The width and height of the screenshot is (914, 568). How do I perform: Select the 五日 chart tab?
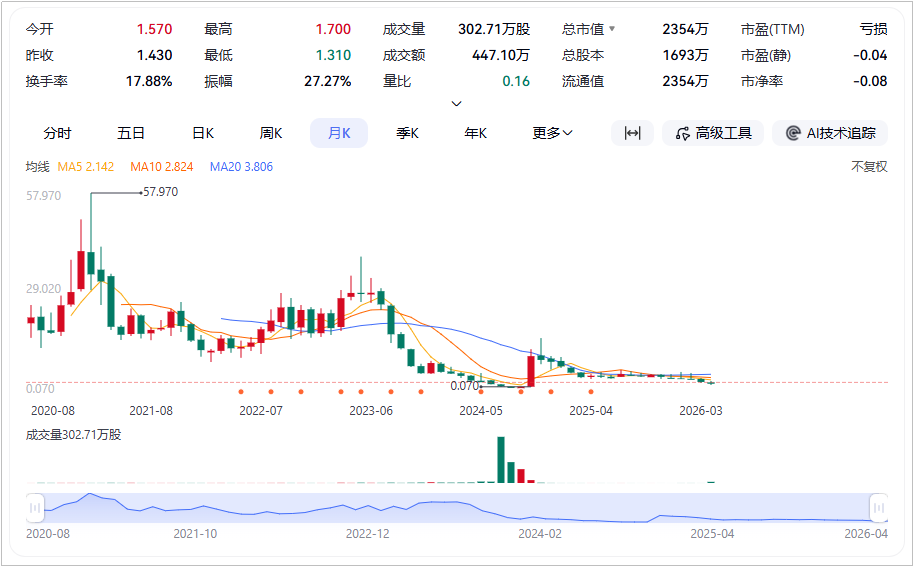coord(131,134)
